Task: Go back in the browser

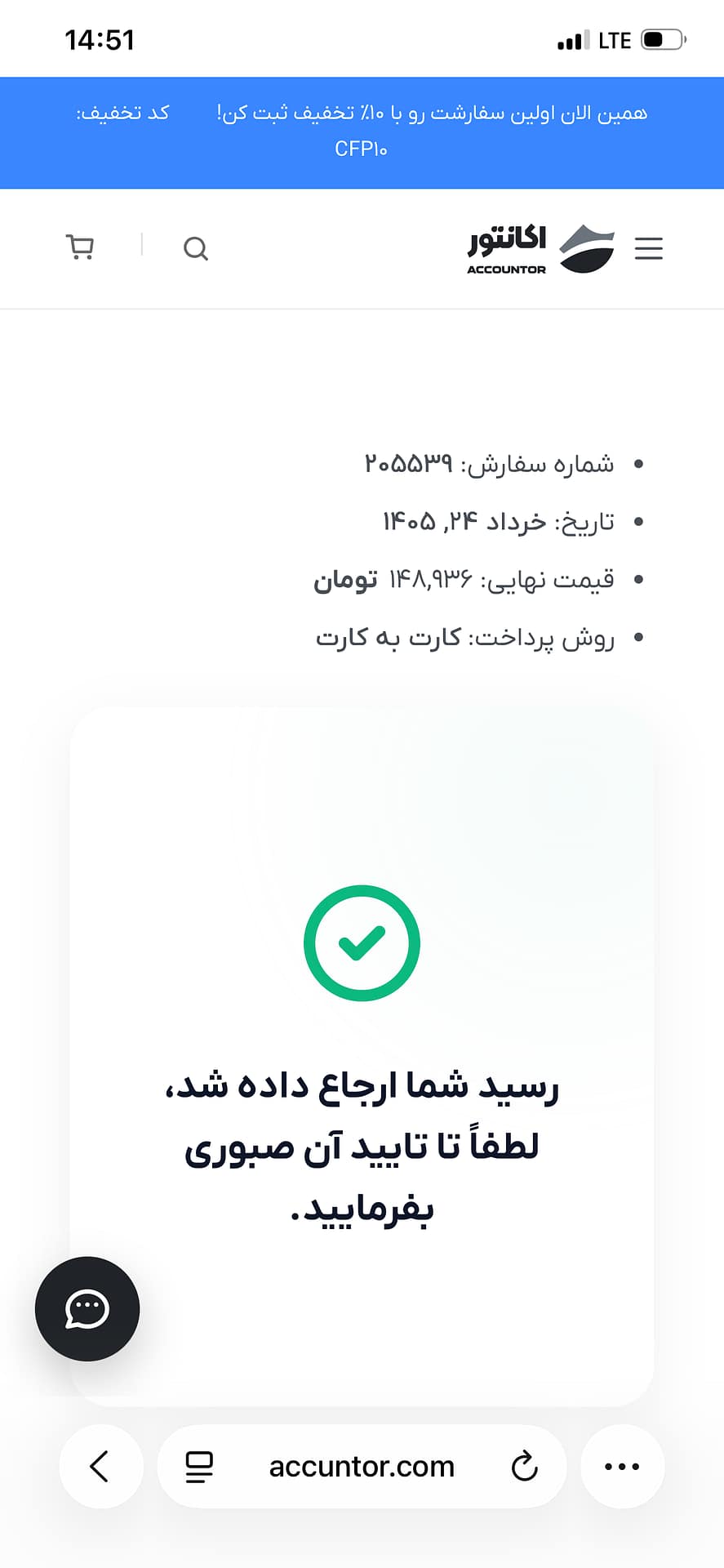Action: 100,1466
